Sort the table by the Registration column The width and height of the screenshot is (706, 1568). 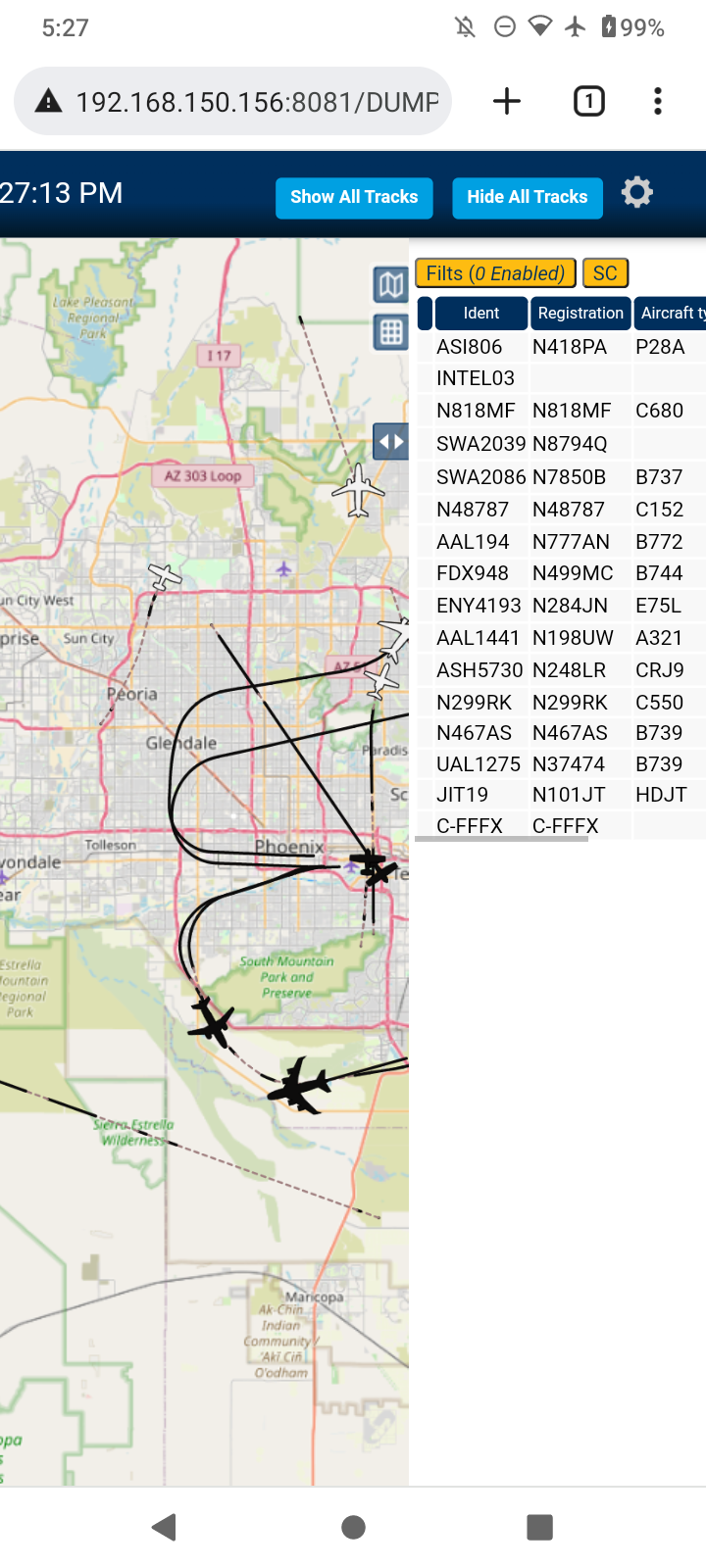pos(580,313)
